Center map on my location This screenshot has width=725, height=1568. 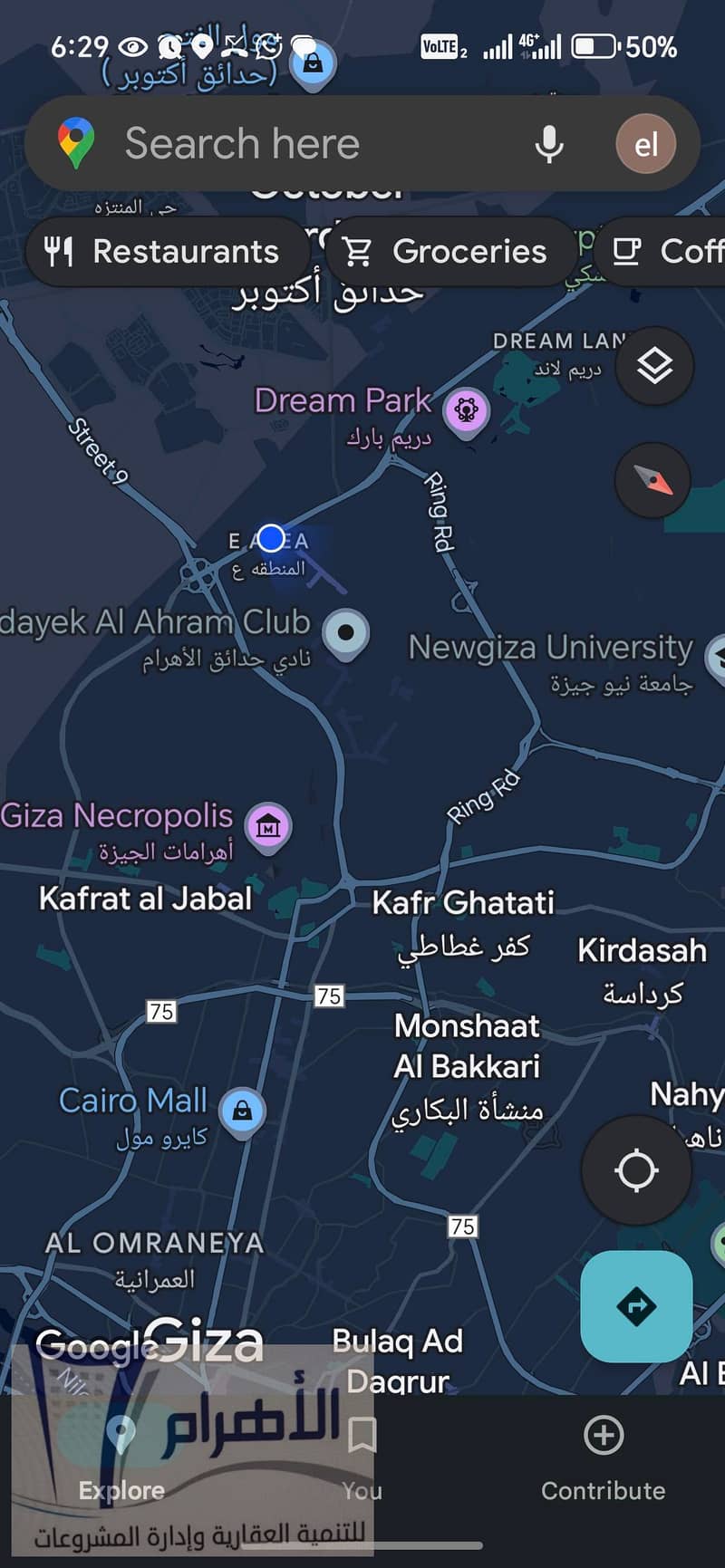click(x=636, y=1170)
